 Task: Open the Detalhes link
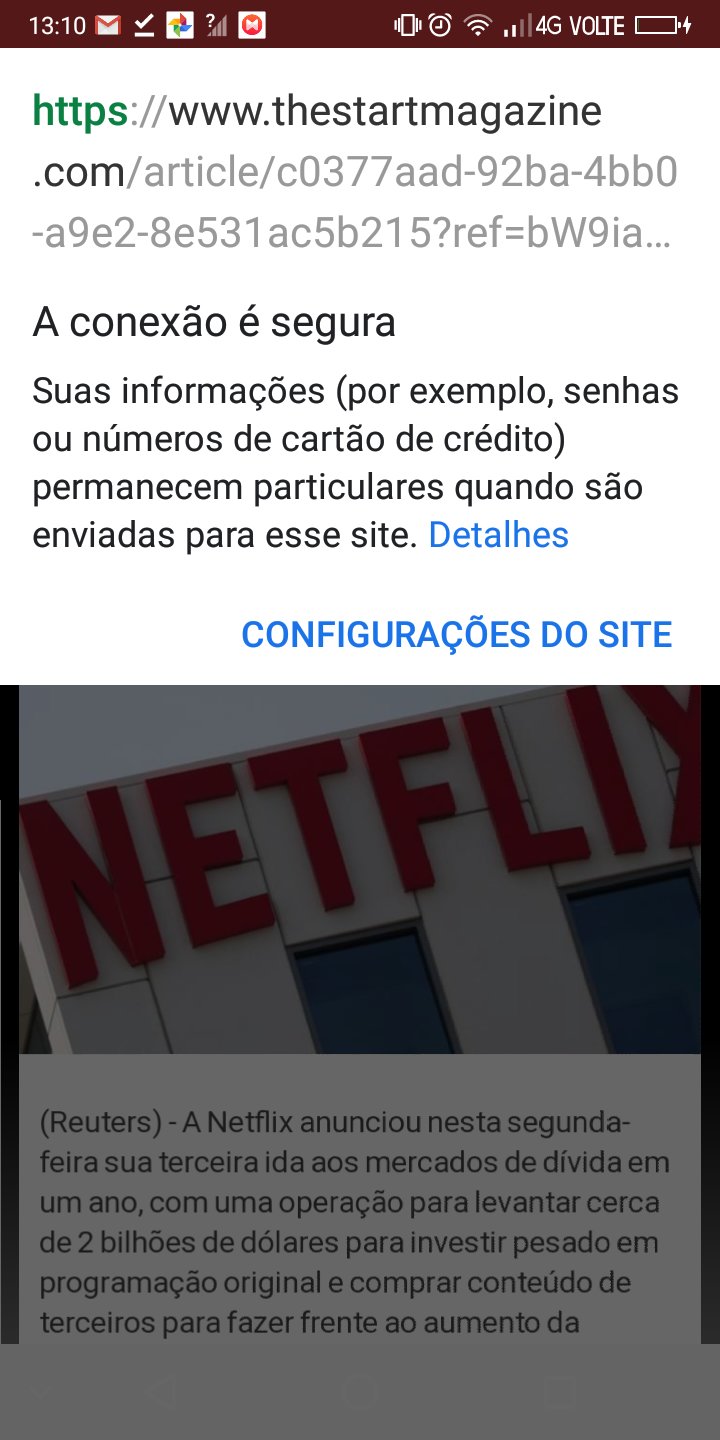[x=498, y=536]
